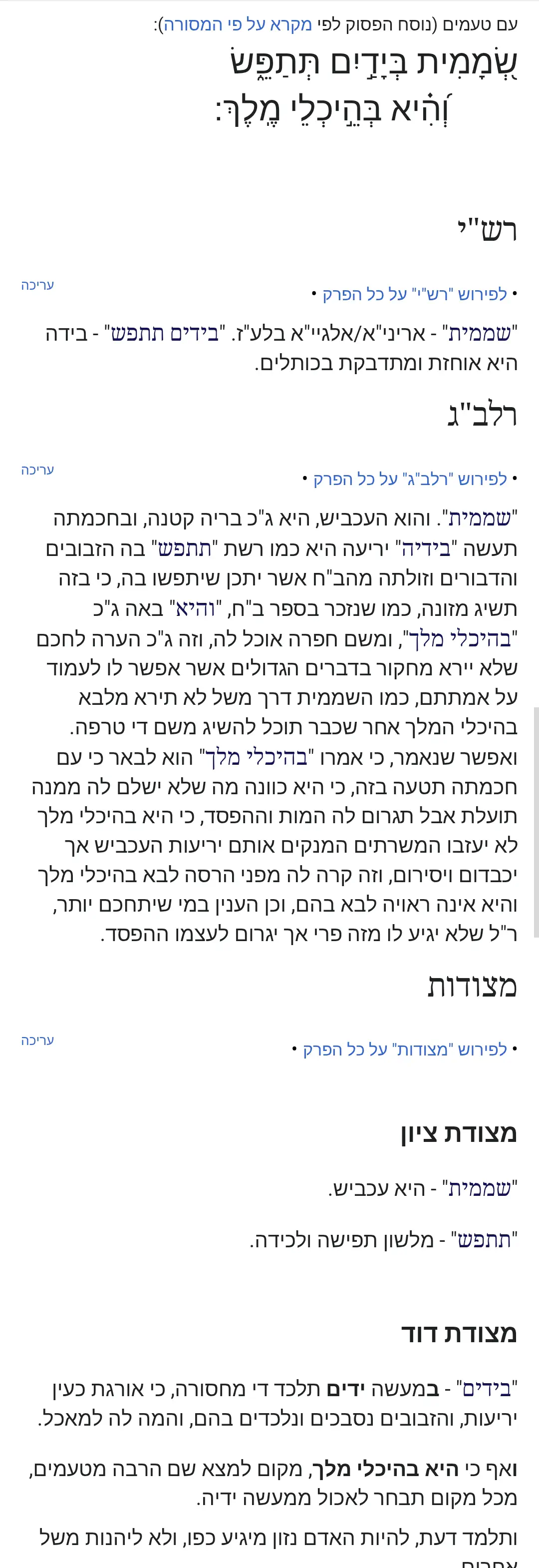This screenshot has height=1568, width=539.
Task: Open לפירוש רלב"ג על כל הפרק link
Action: click(409, 479)
